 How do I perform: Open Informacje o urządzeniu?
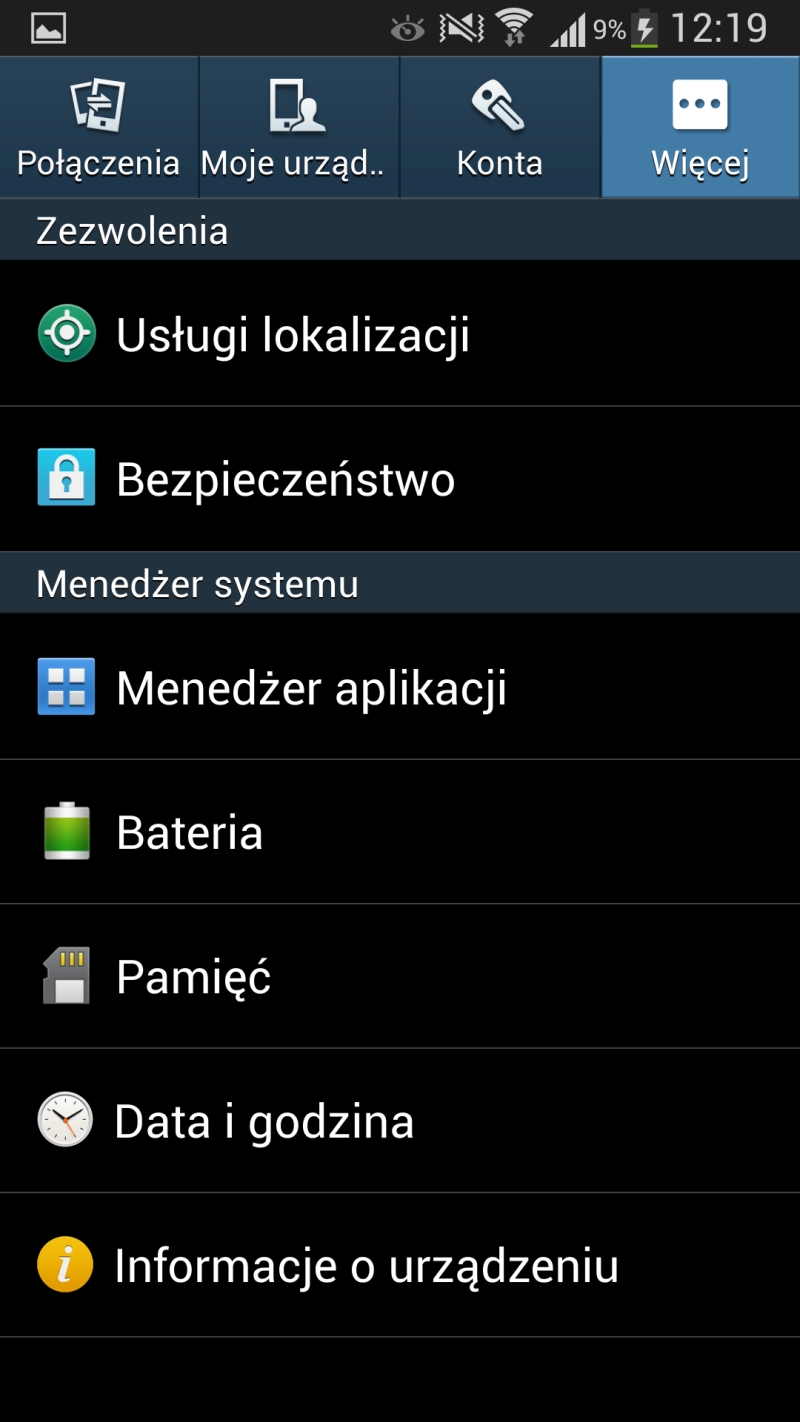[x=400, y=1265]
